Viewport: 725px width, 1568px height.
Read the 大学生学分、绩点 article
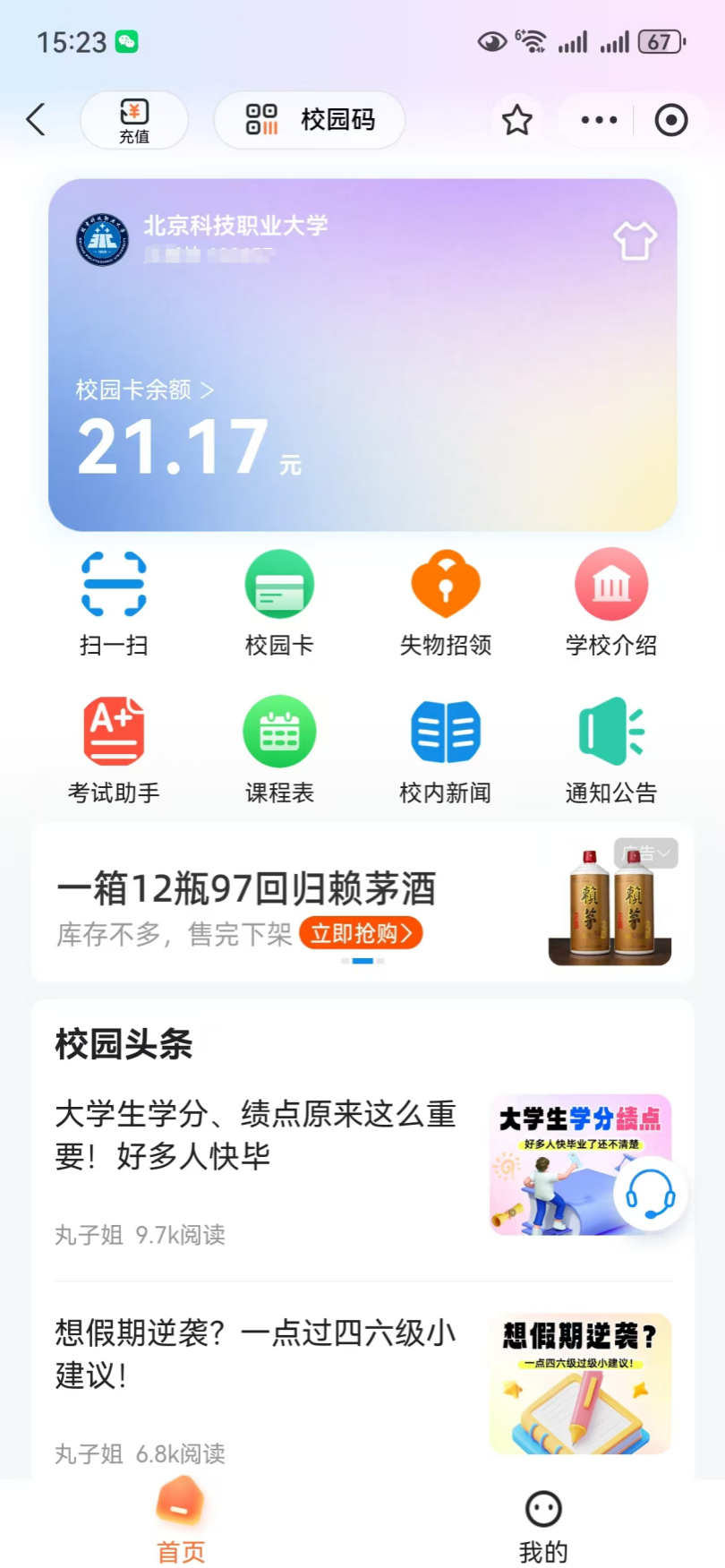(x=256, y=1134)
